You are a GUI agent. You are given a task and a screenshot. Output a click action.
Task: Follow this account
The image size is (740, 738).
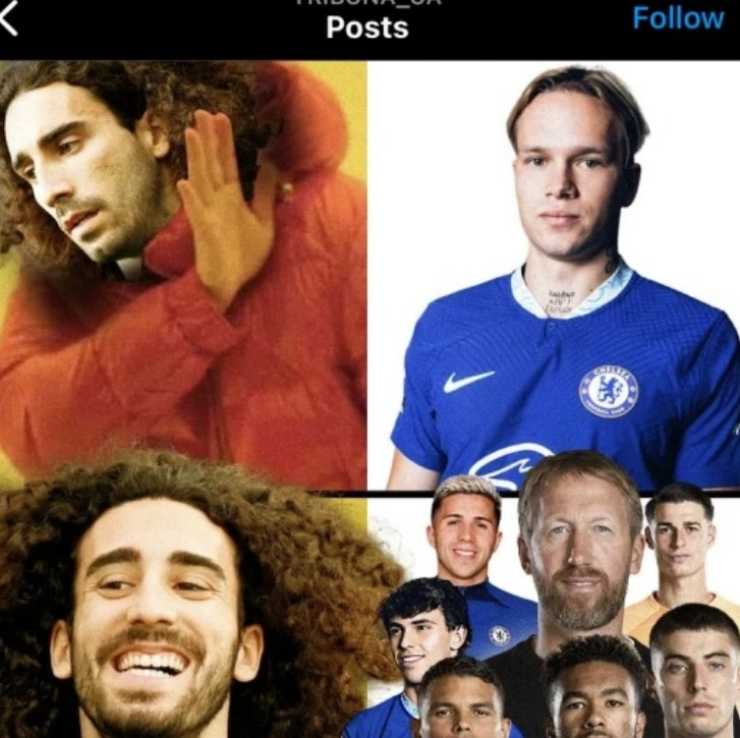[x=678, y=18]
